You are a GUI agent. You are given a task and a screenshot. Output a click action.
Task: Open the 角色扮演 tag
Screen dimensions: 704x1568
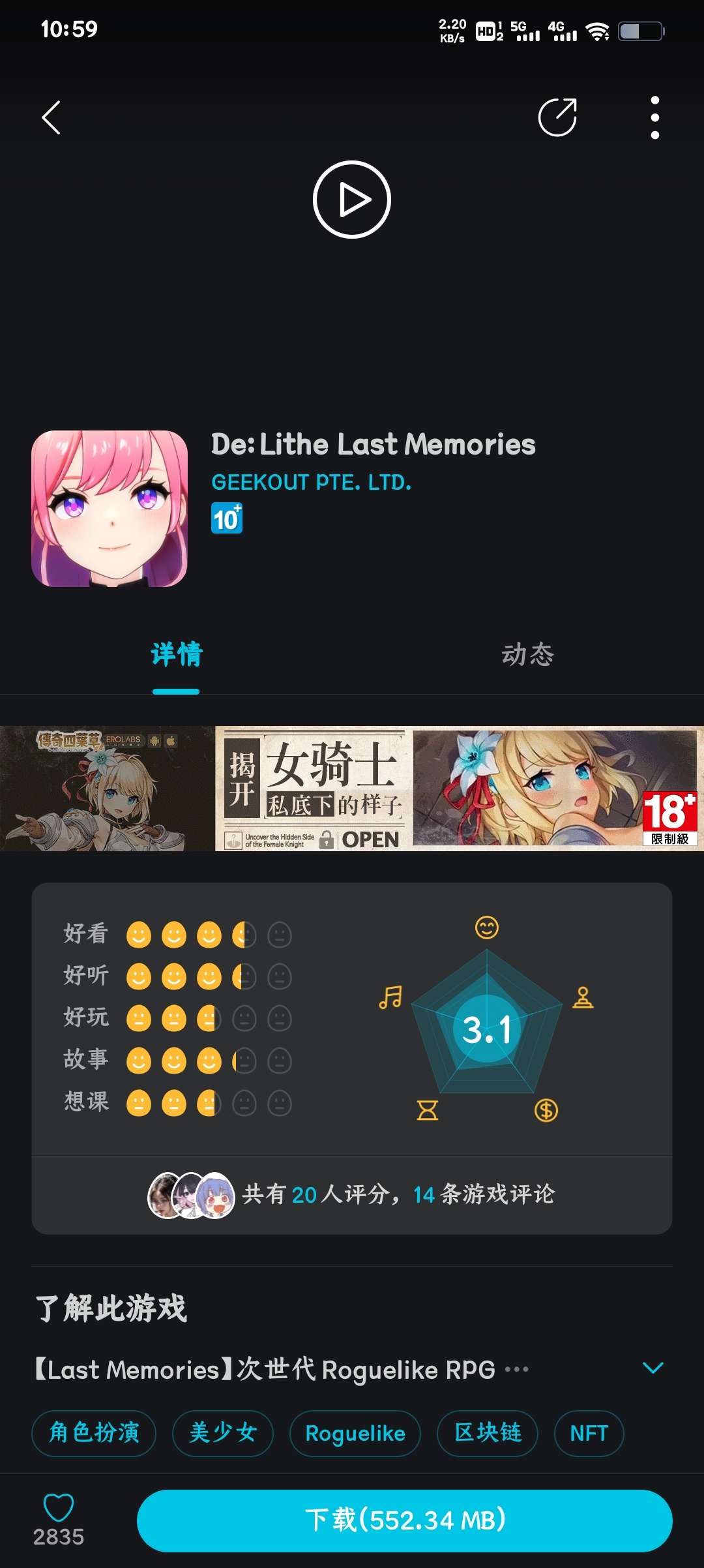pos(94,1433)
